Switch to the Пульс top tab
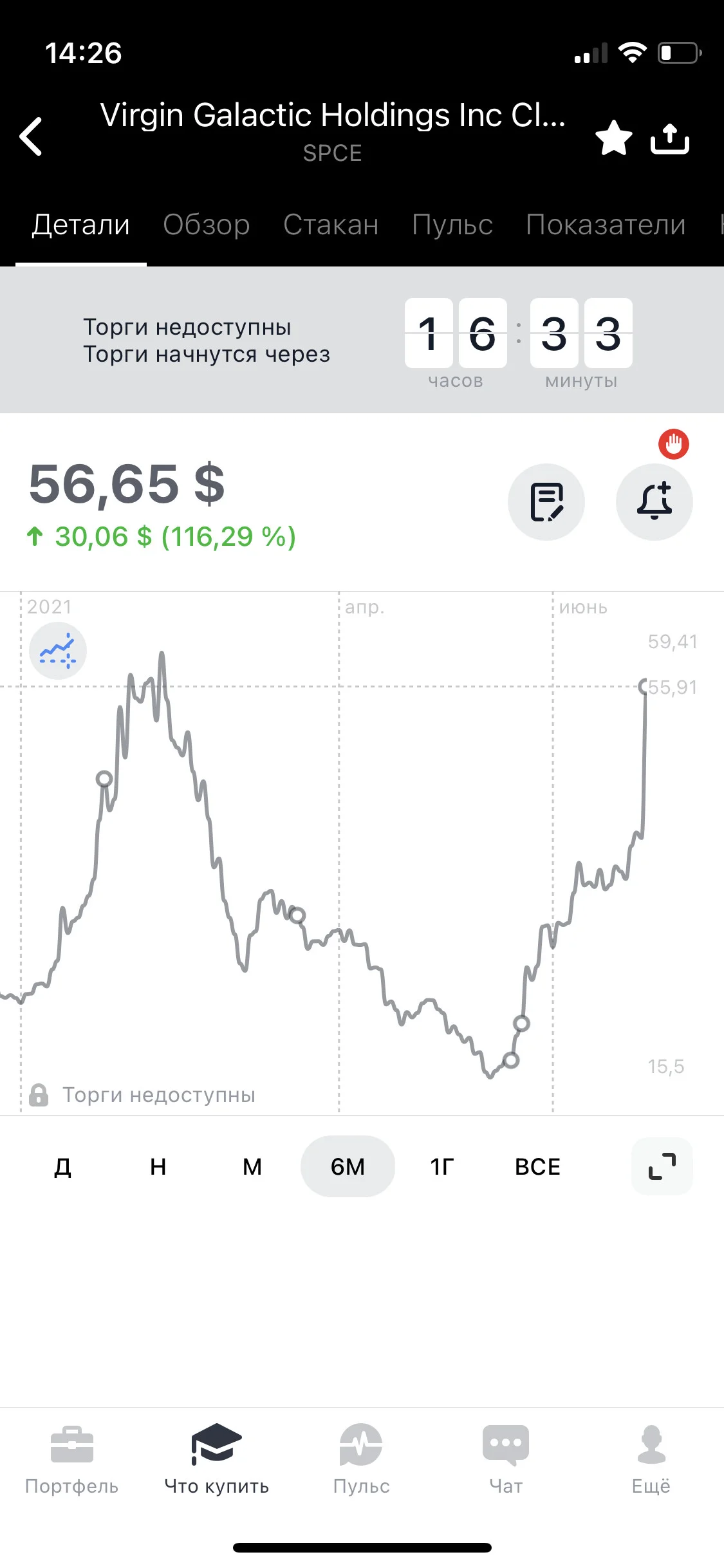724x1568 pixels. (x=452, y=225)
